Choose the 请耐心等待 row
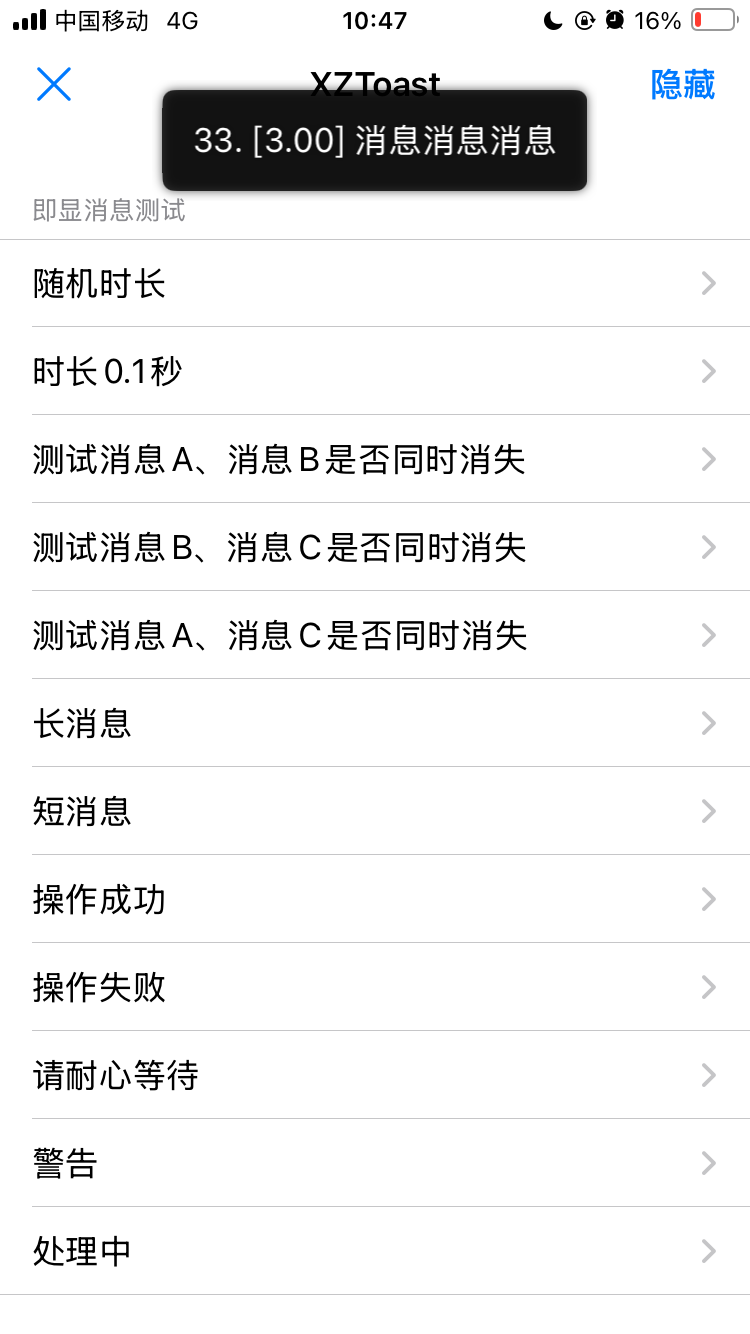The width and height of the screenshot is (750, 1334). 375,1076
